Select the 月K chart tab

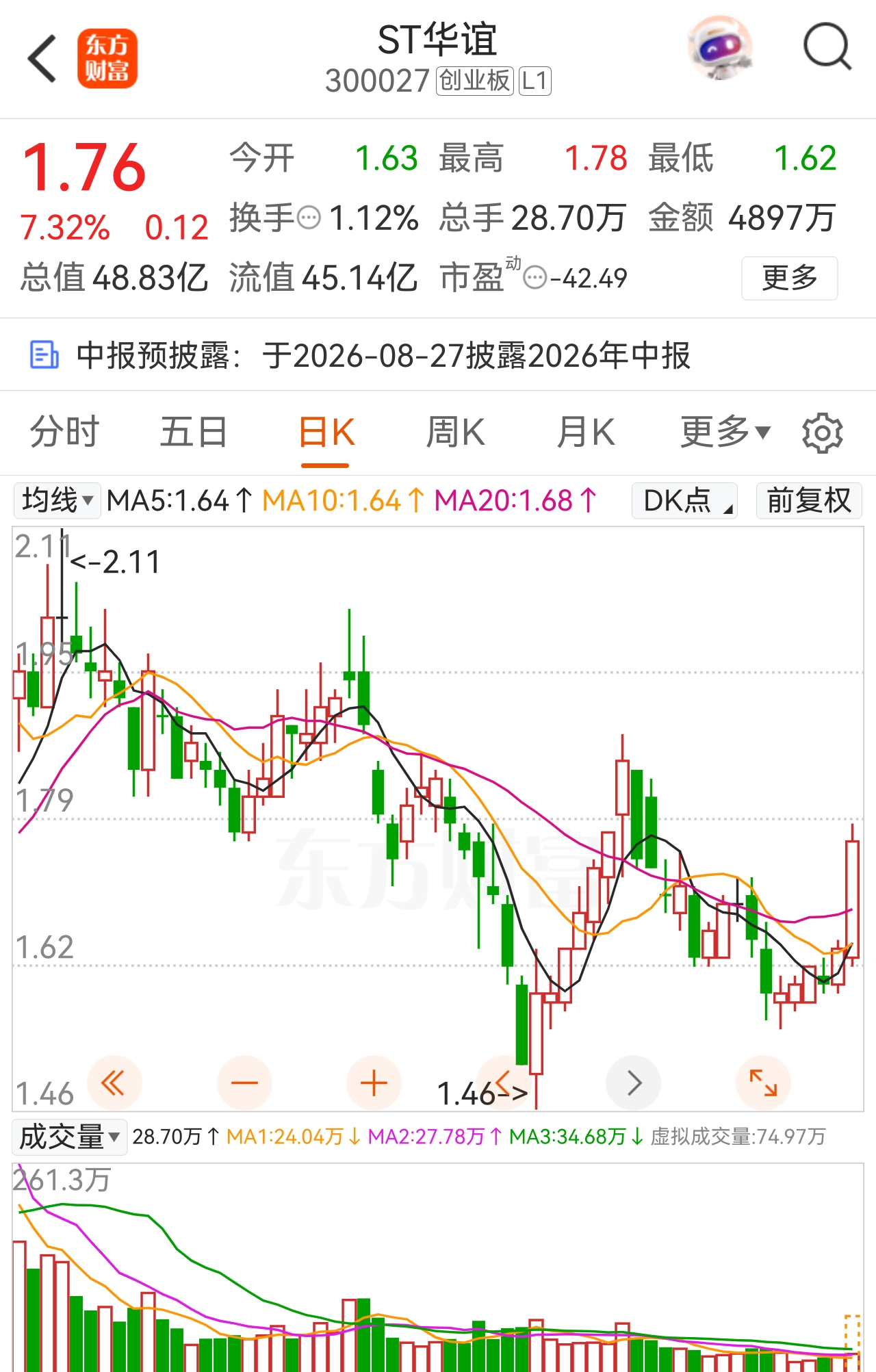(586, 432)
